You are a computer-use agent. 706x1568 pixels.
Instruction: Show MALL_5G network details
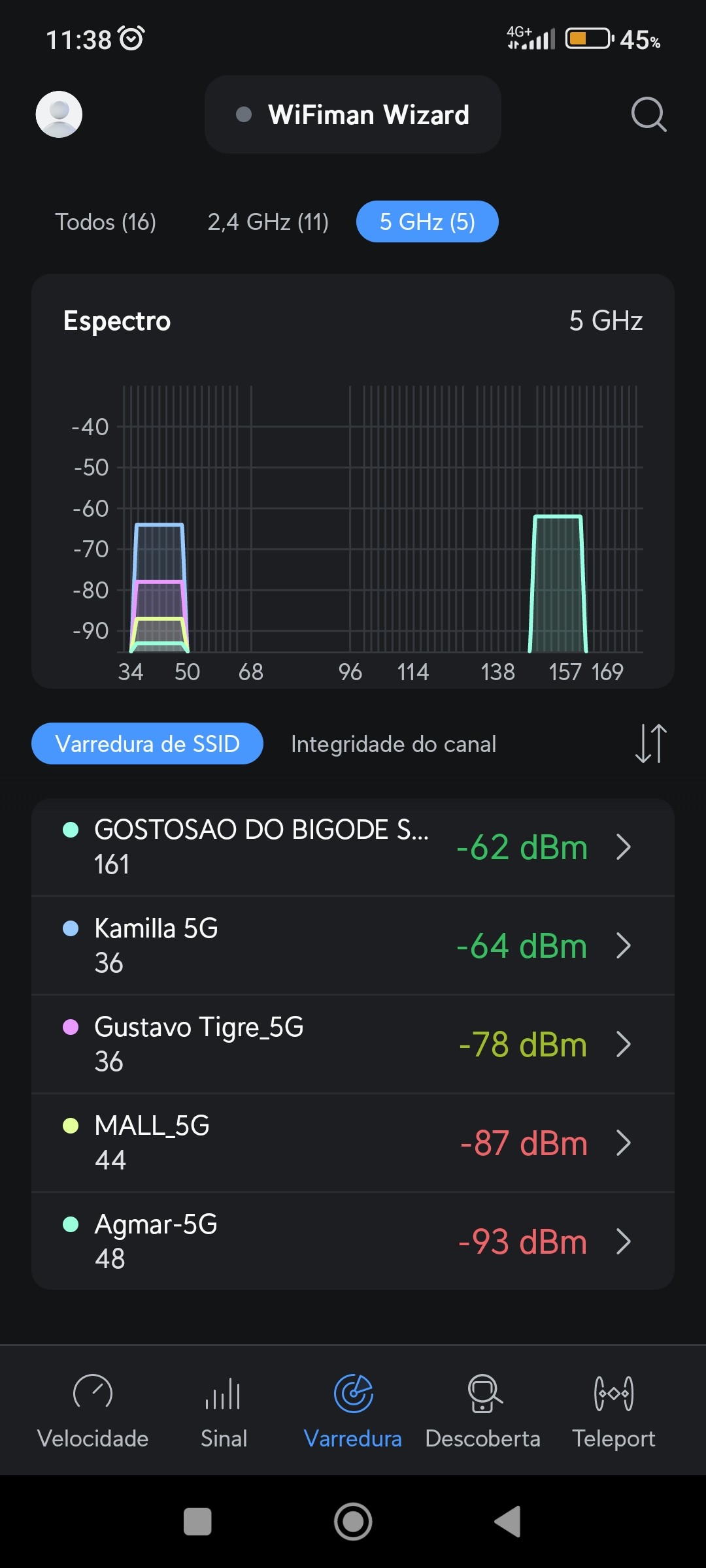pos(353,1143)
